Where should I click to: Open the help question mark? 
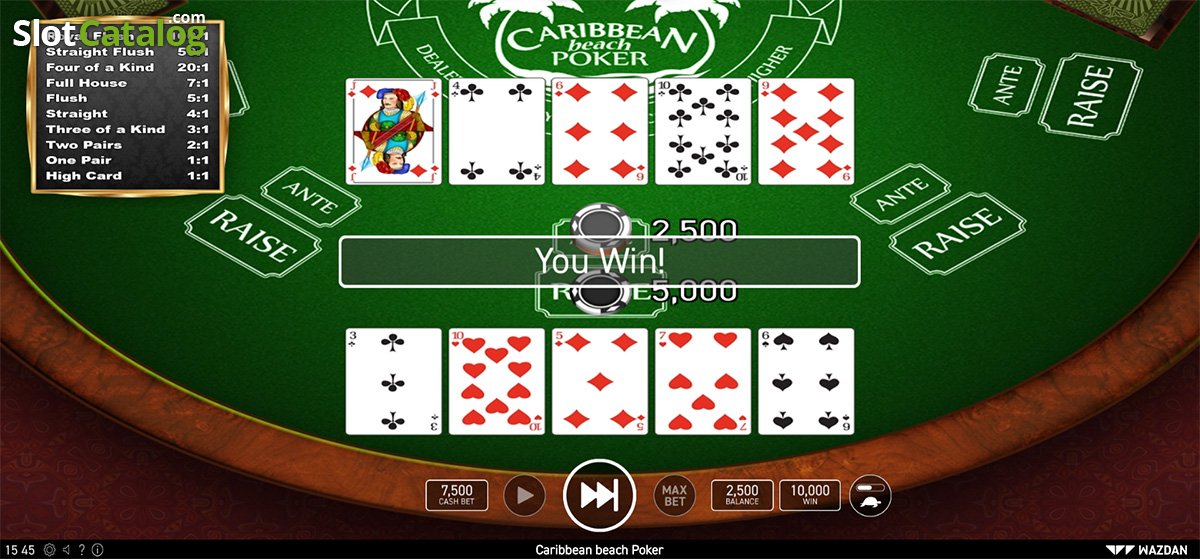point(82,550)
